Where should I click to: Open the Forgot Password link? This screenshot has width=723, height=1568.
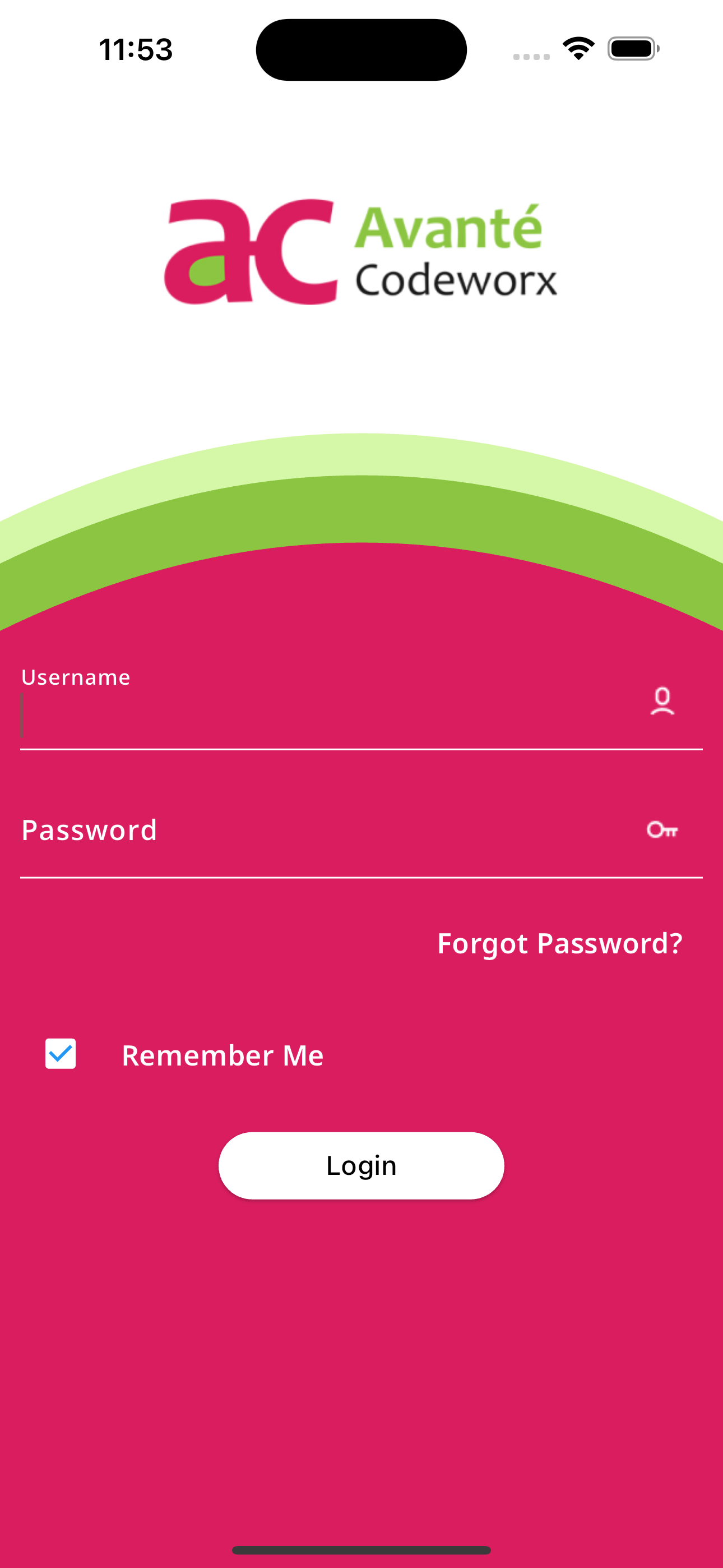(559, 943)
